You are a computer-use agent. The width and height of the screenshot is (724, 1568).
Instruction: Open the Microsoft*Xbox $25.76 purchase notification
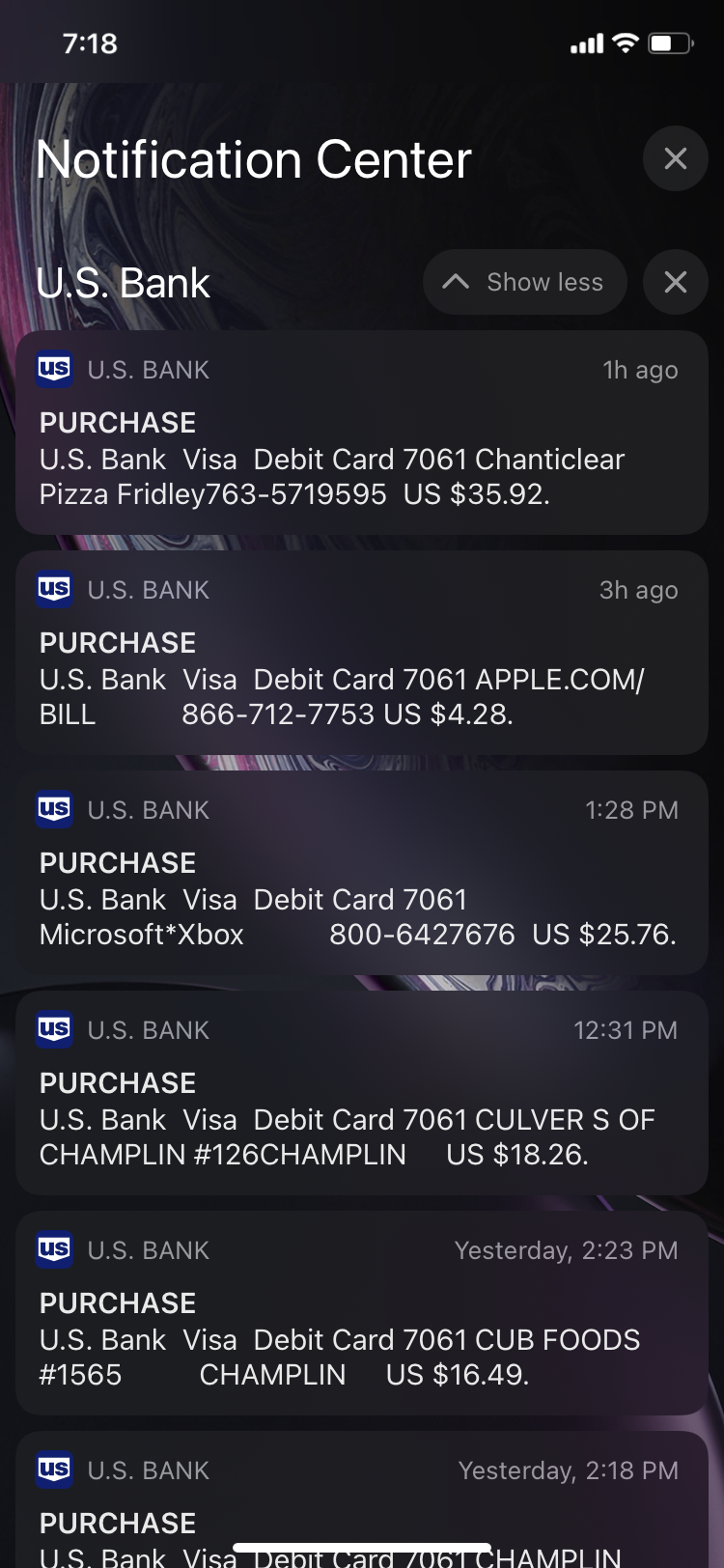click(x=362, y=873)
